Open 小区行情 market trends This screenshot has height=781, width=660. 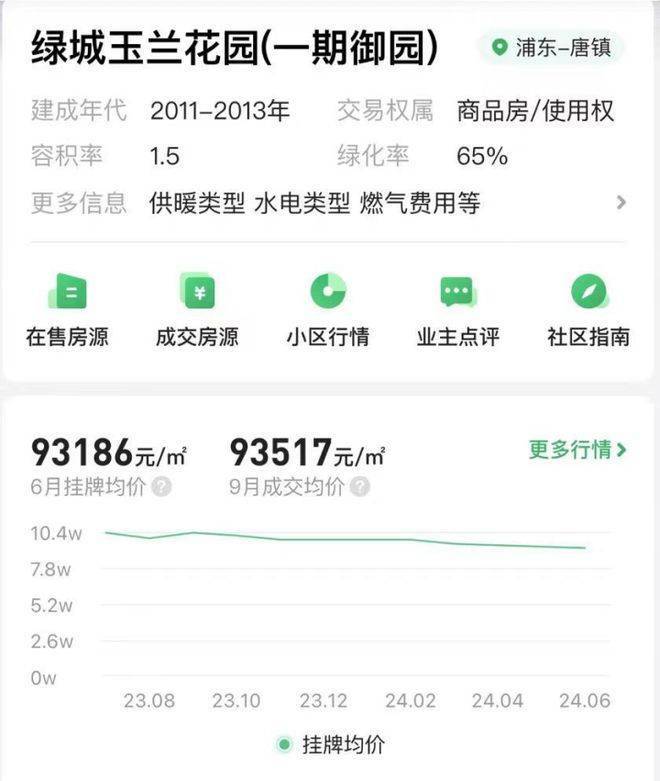point(327,310)
